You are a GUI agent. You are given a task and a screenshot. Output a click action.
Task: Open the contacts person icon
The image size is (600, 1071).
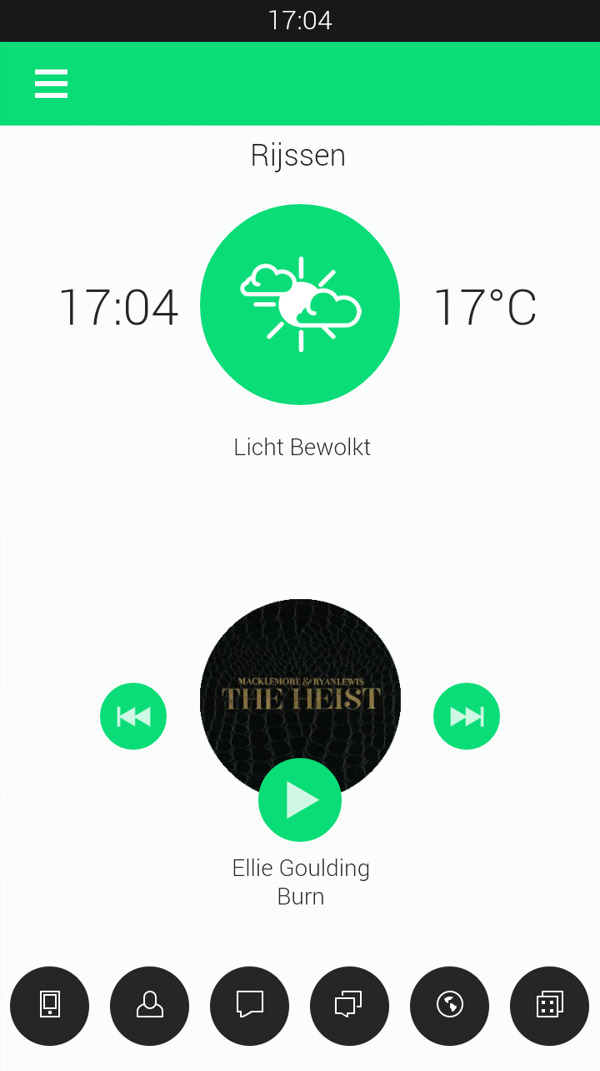click(x=150, y=1006)
